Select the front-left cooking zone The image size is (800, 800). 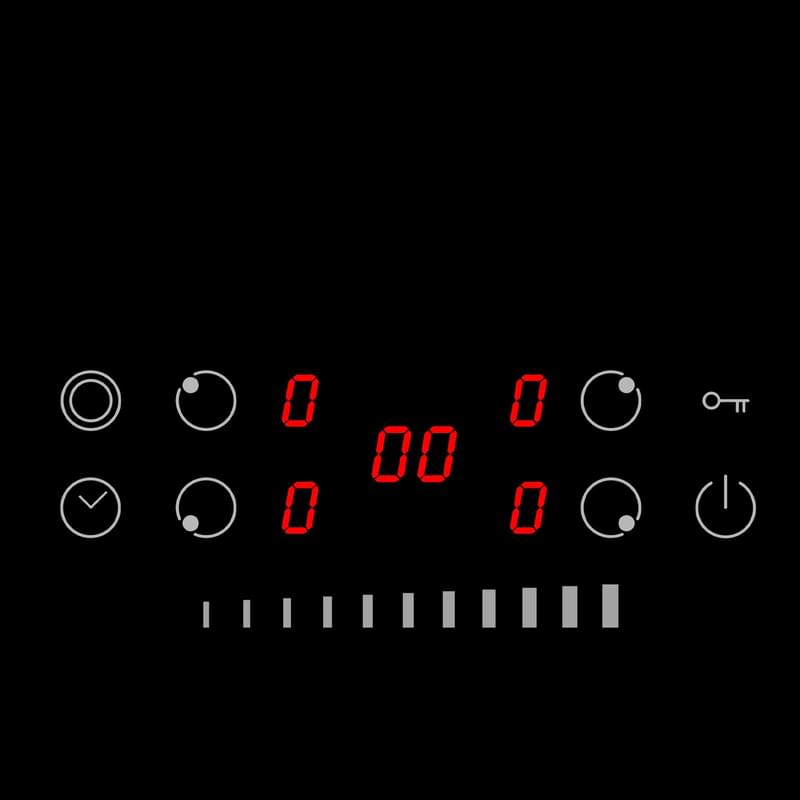206,507
